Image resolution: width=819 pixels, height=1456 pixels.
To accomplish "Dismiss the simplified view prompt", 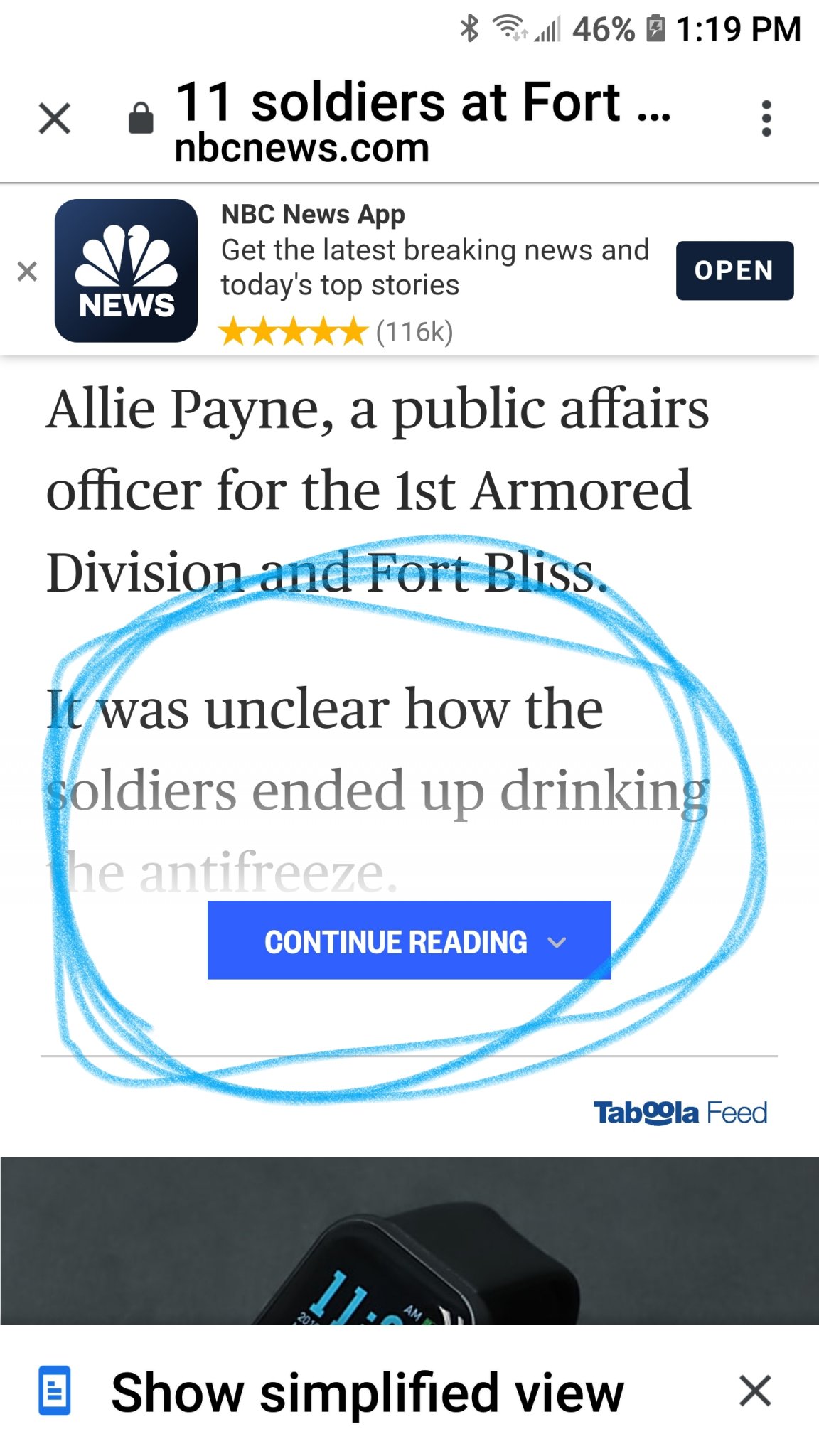I will tap(754, 1391).
